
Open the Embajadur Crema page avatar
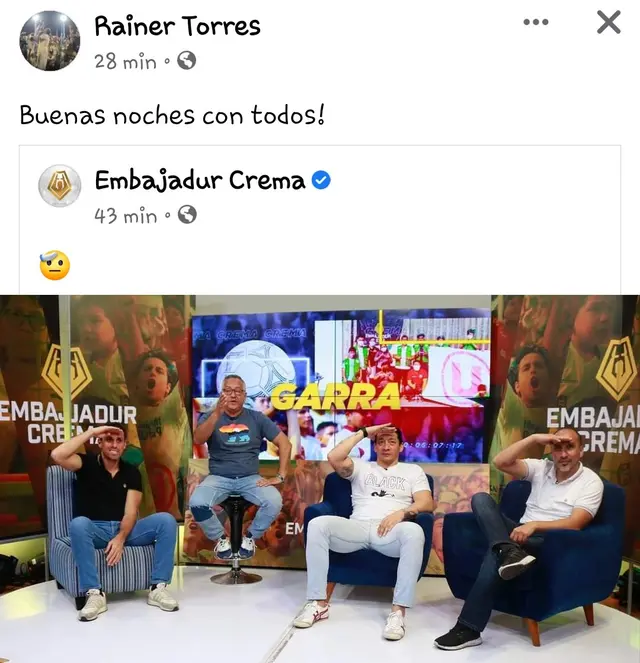tap(60, 186)
